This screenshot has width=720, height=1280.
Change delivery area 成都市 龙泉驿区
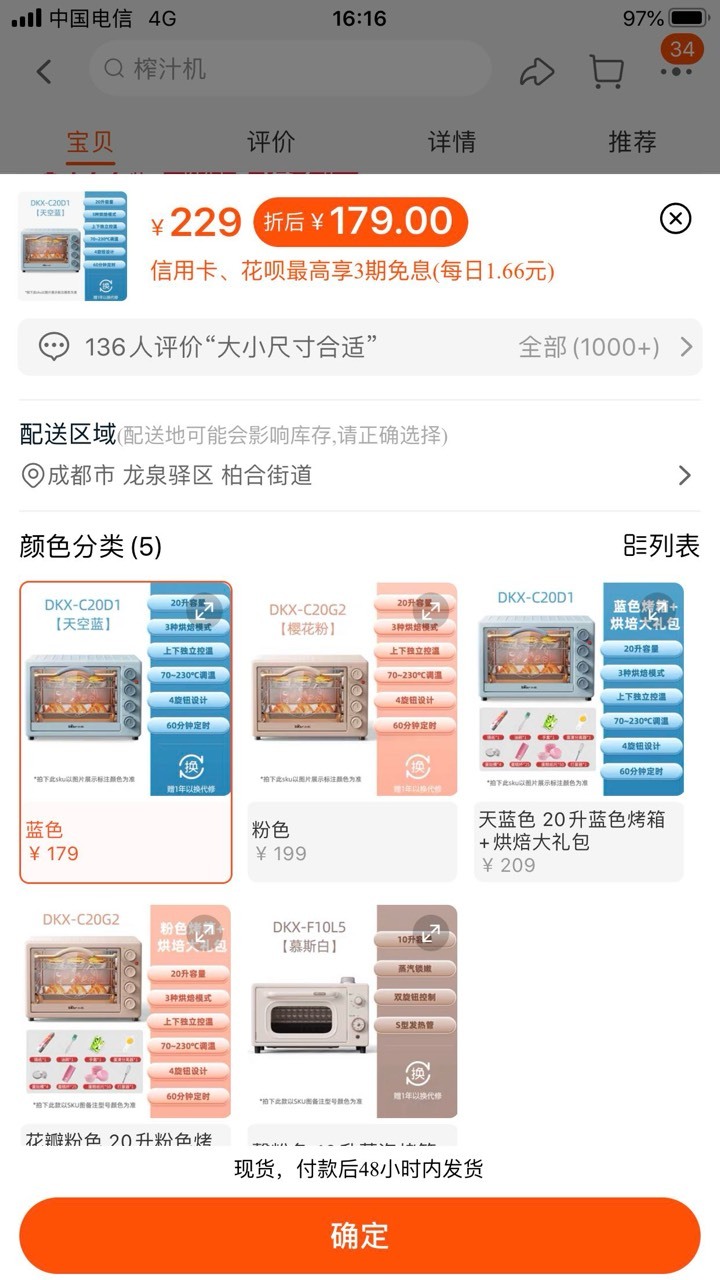[360, 475]
